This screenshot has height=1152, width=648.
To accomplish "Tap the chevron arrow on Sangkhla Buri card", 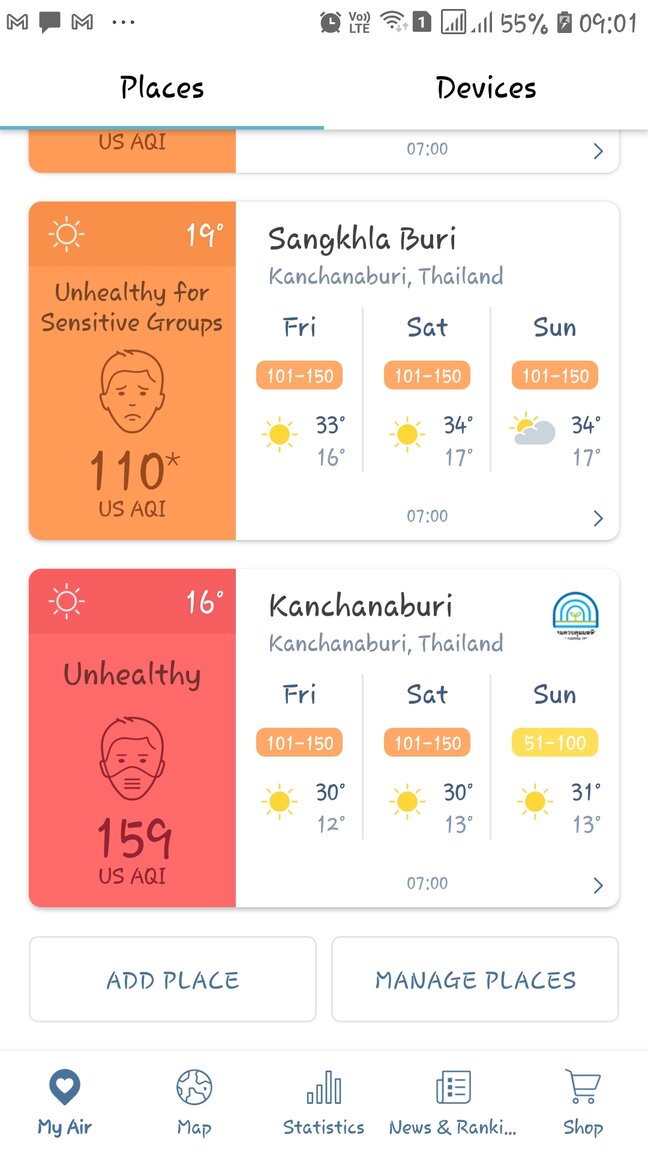I will point(598,518).
